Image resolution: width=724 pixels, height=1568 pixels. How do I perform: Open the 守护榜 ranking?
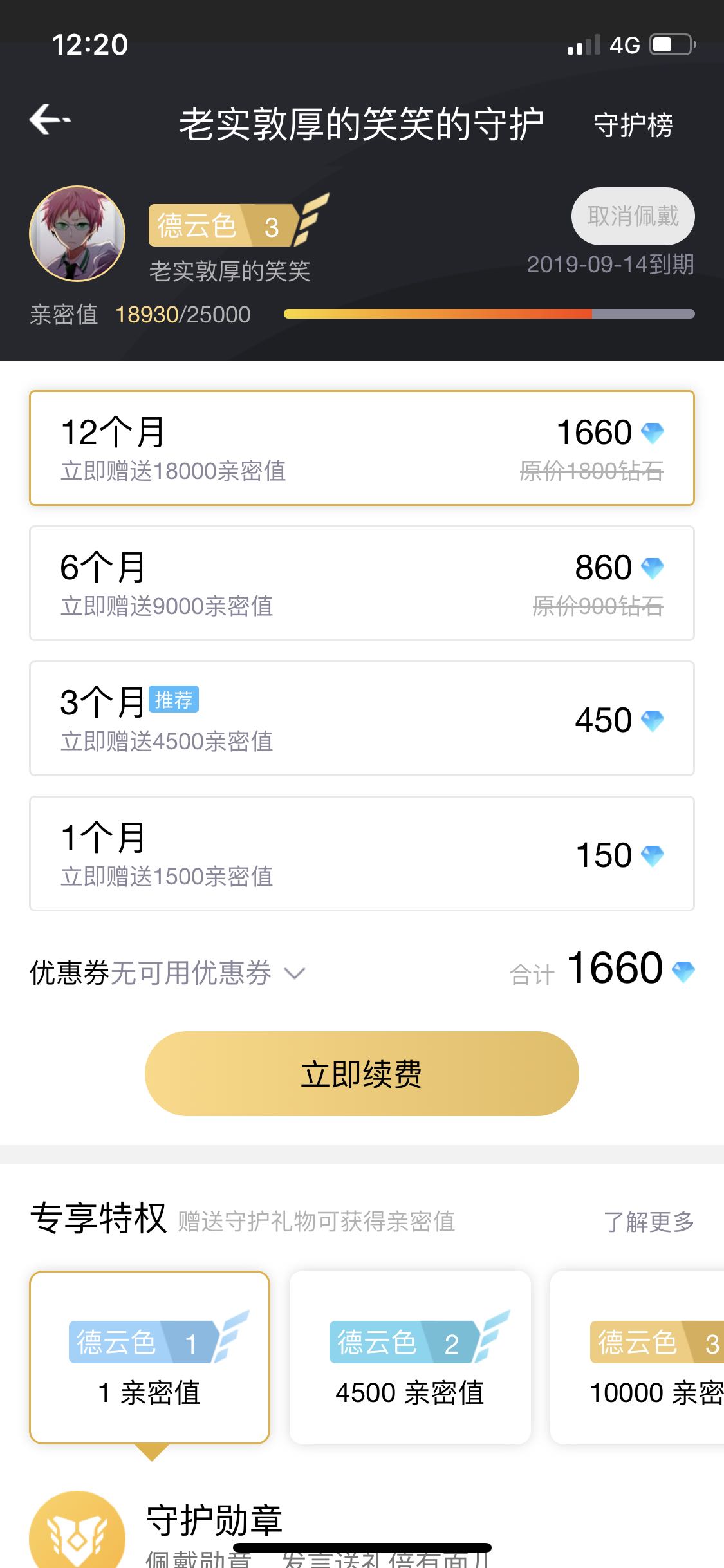633,125
